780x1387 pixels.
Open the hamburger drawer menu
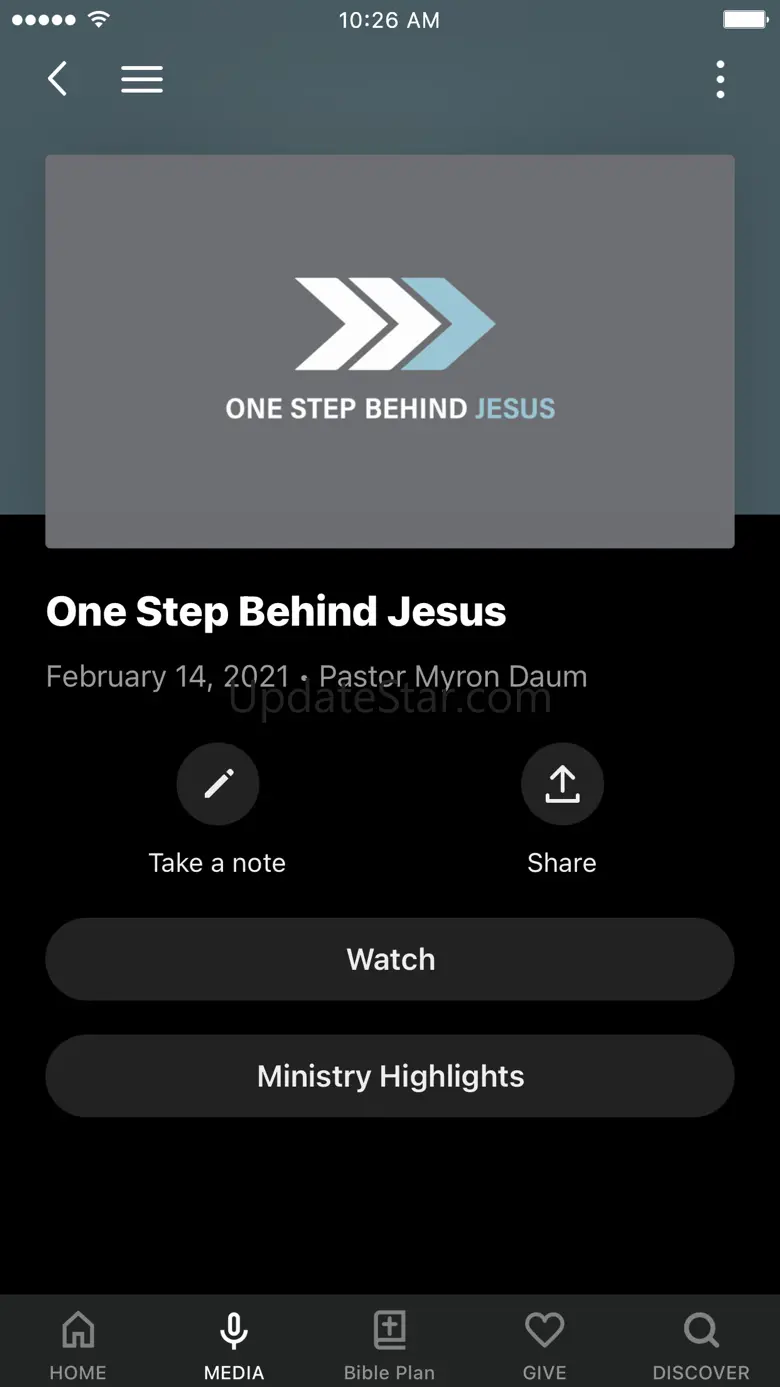[x=142, y=79]
